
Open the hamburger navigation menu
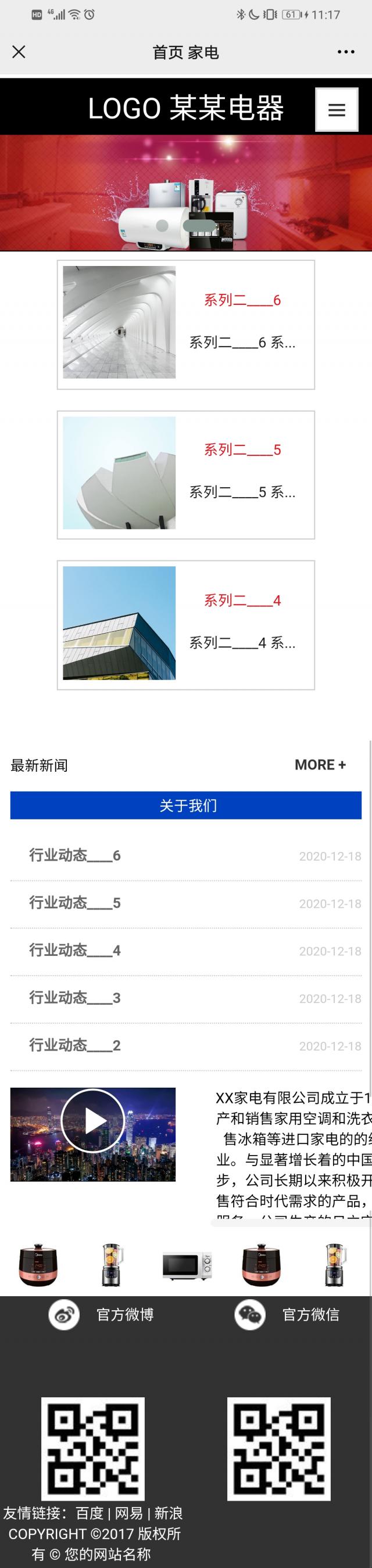pos(336,110)
